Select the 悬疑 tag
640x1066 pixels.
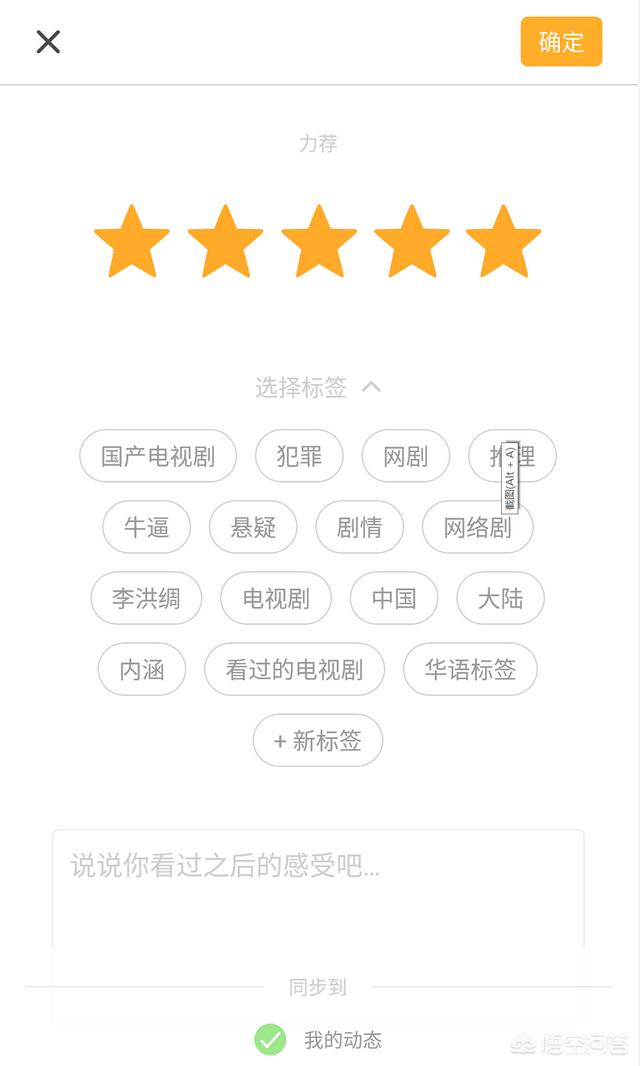point(253,527)
